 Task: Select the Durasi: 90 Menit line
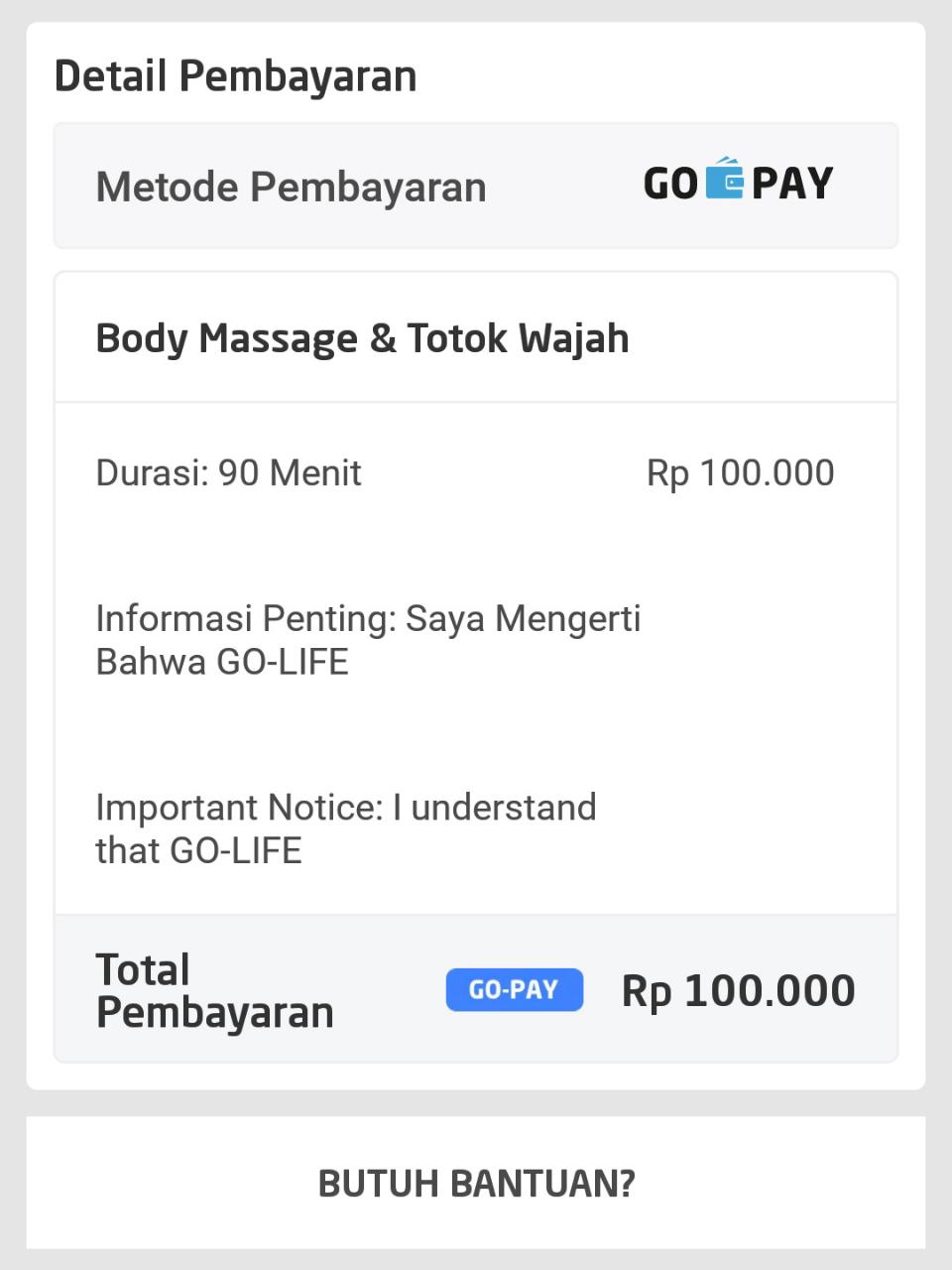coord(227,473)
